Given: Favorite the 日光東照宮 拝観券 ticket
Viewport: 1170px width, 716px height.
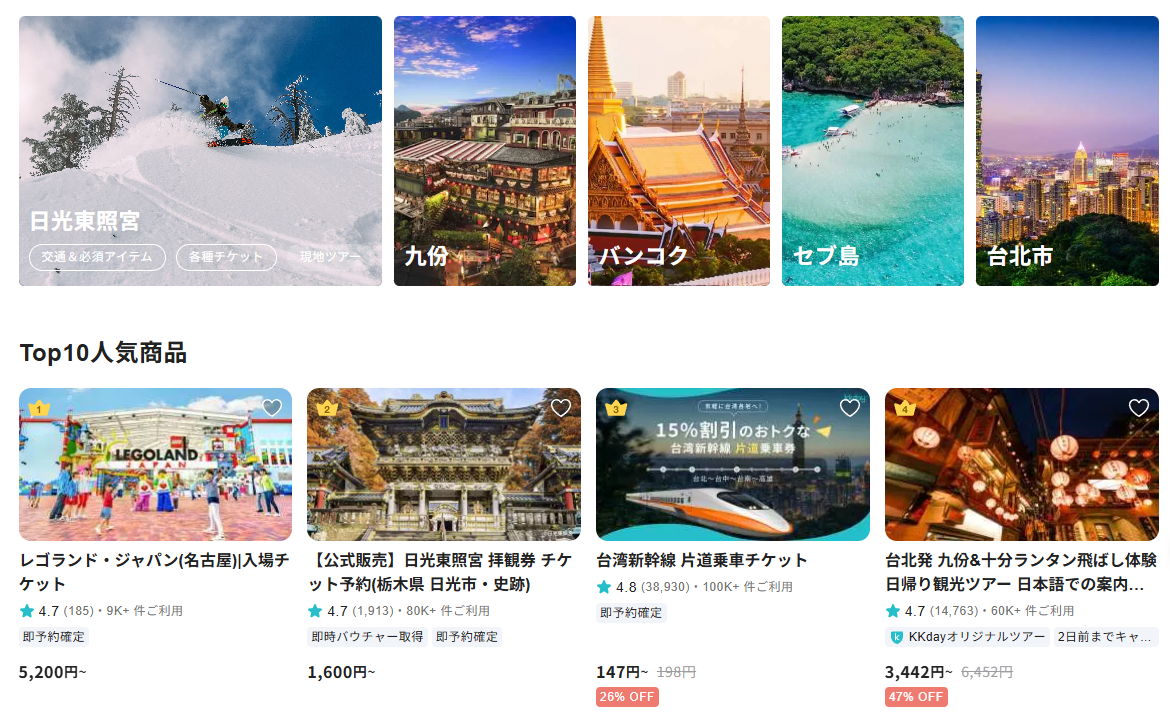Looking at the screenshot, I should pyautogui.click(x=561, y=408).
